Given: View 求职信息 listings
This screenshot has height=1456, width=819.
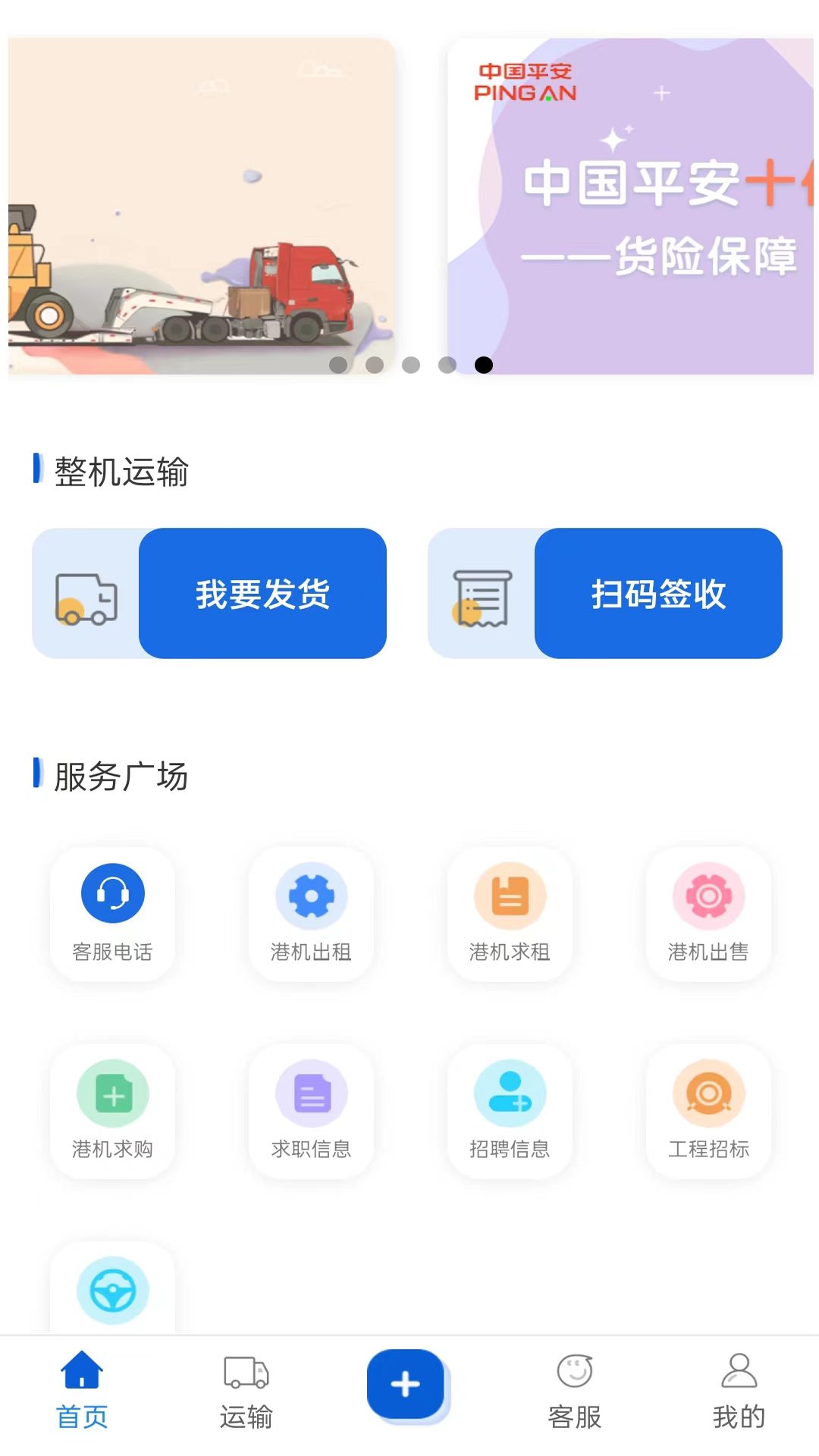Looking at the screenshot, I should tap(311, 1110).
